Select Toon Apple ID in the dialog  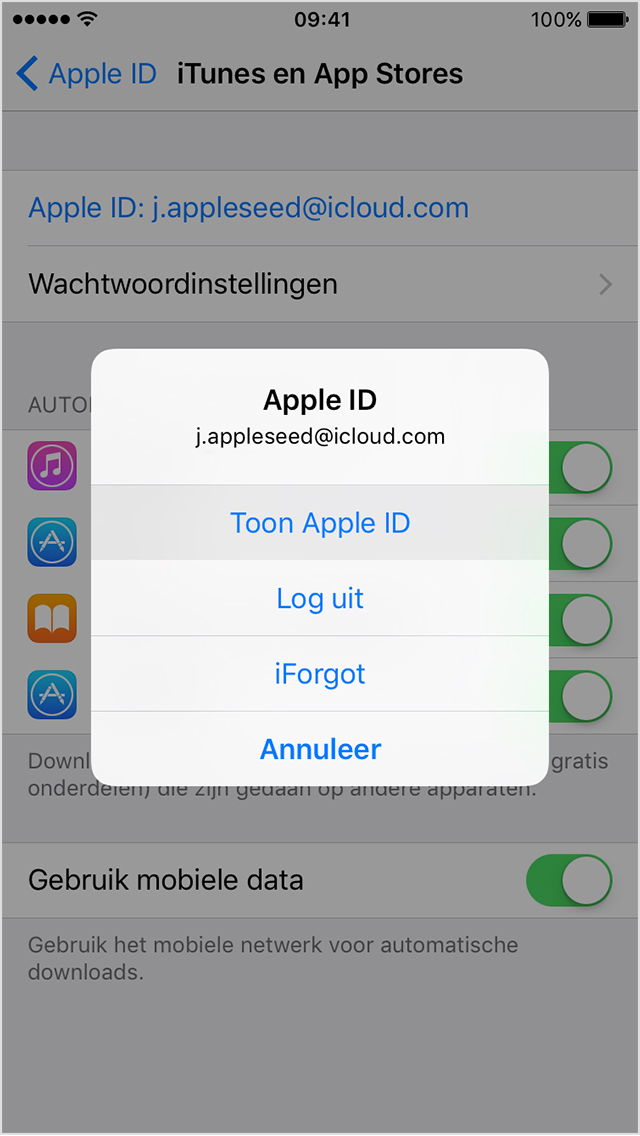click(320, 523)
